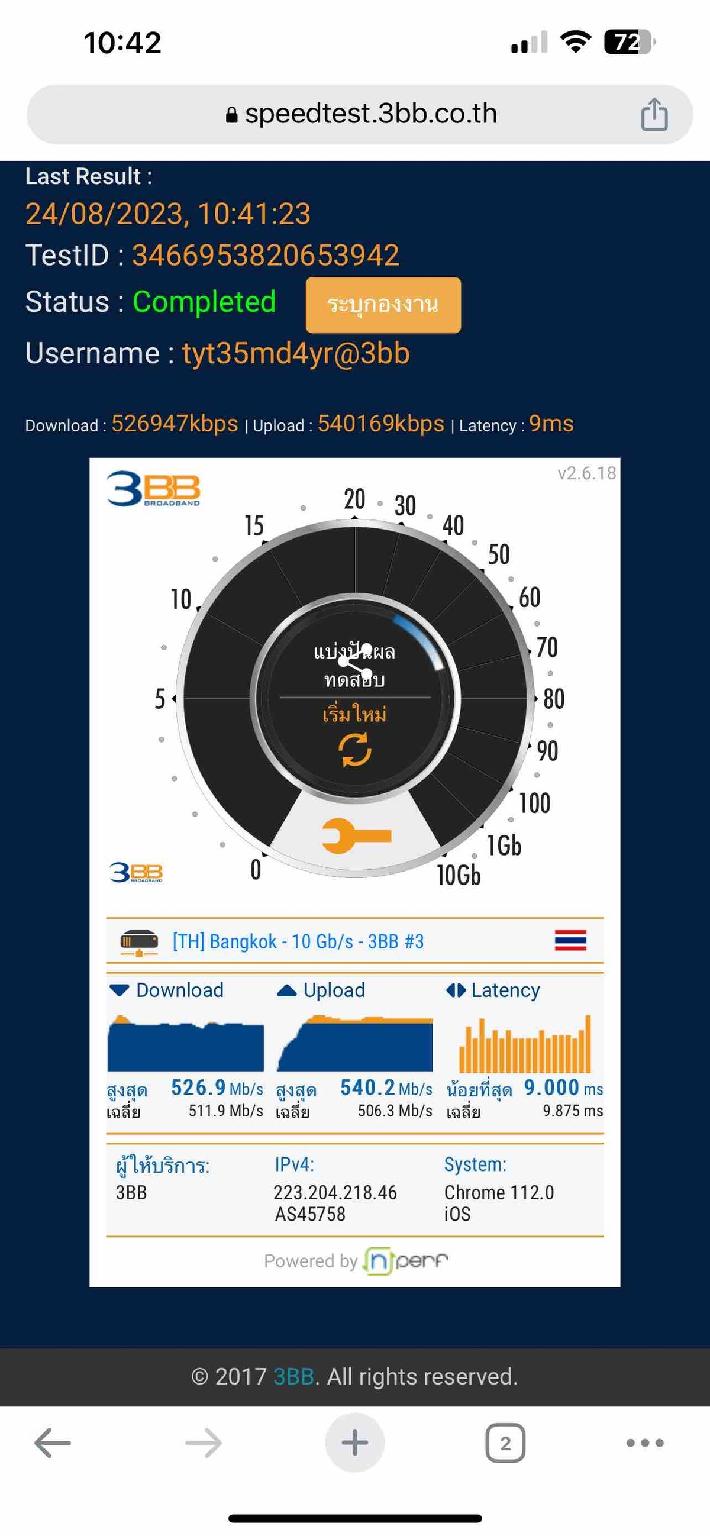
Task: Share this page from the browser
Action: [x=653, y=114]
